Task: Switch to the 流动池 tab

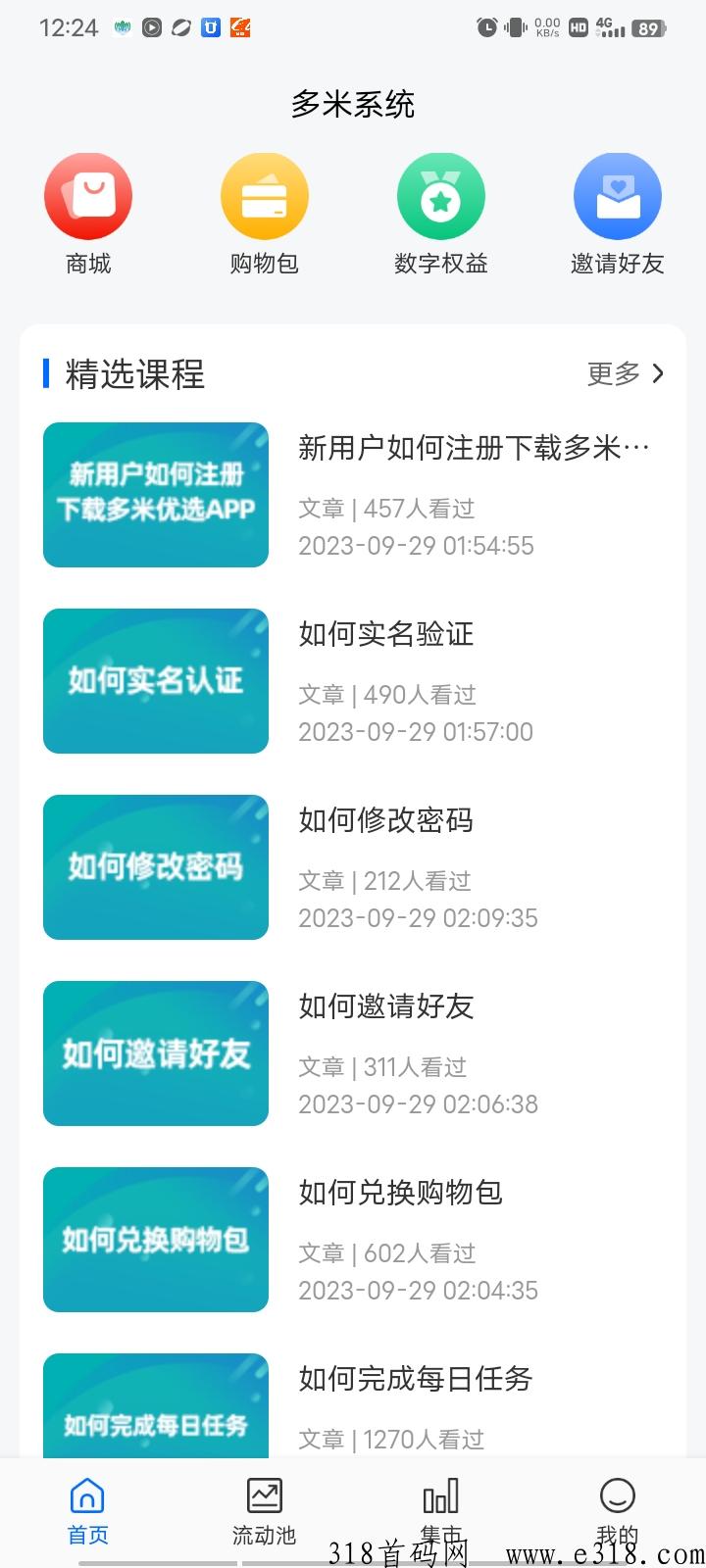Action: pos(264,1509)
